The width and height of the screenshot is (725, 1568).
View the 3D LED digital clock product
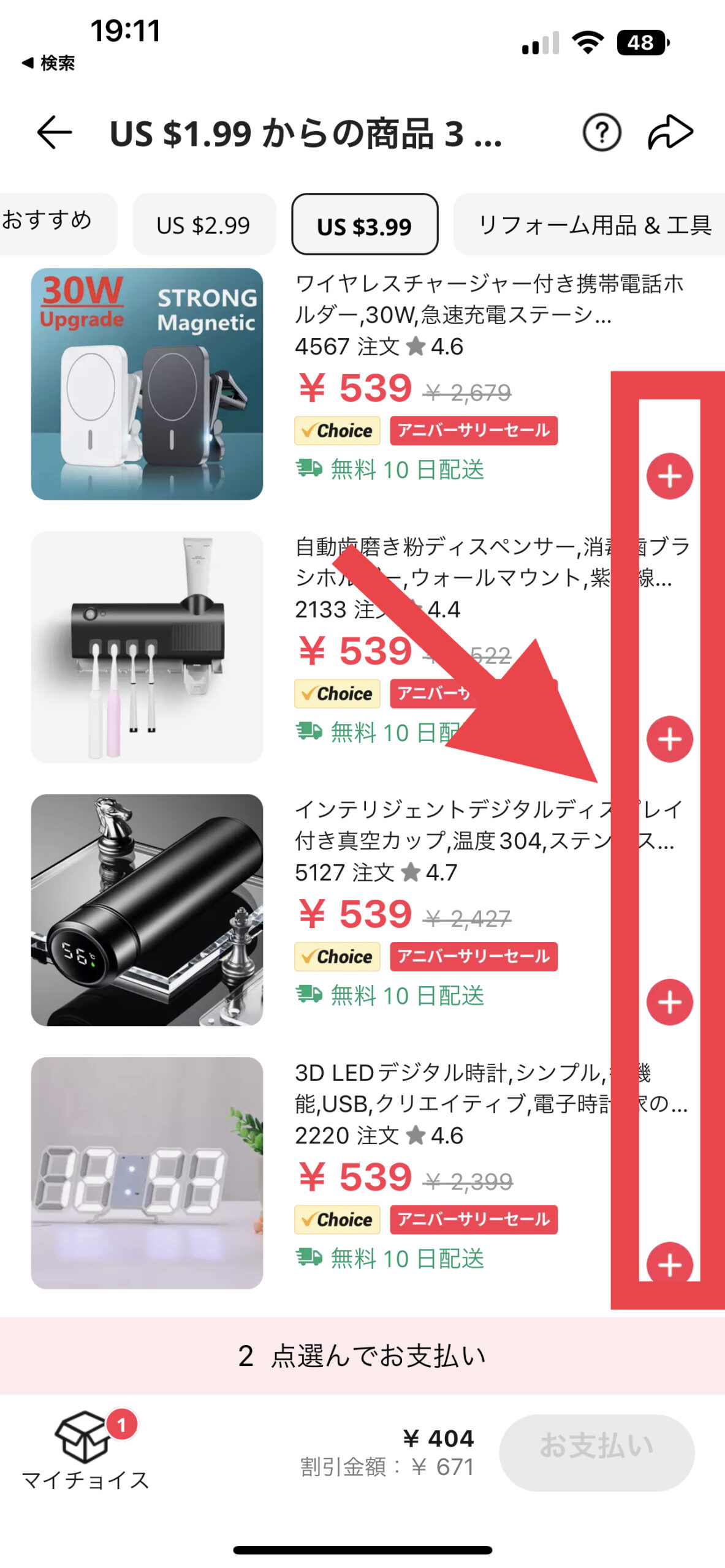coord(147,1172)
